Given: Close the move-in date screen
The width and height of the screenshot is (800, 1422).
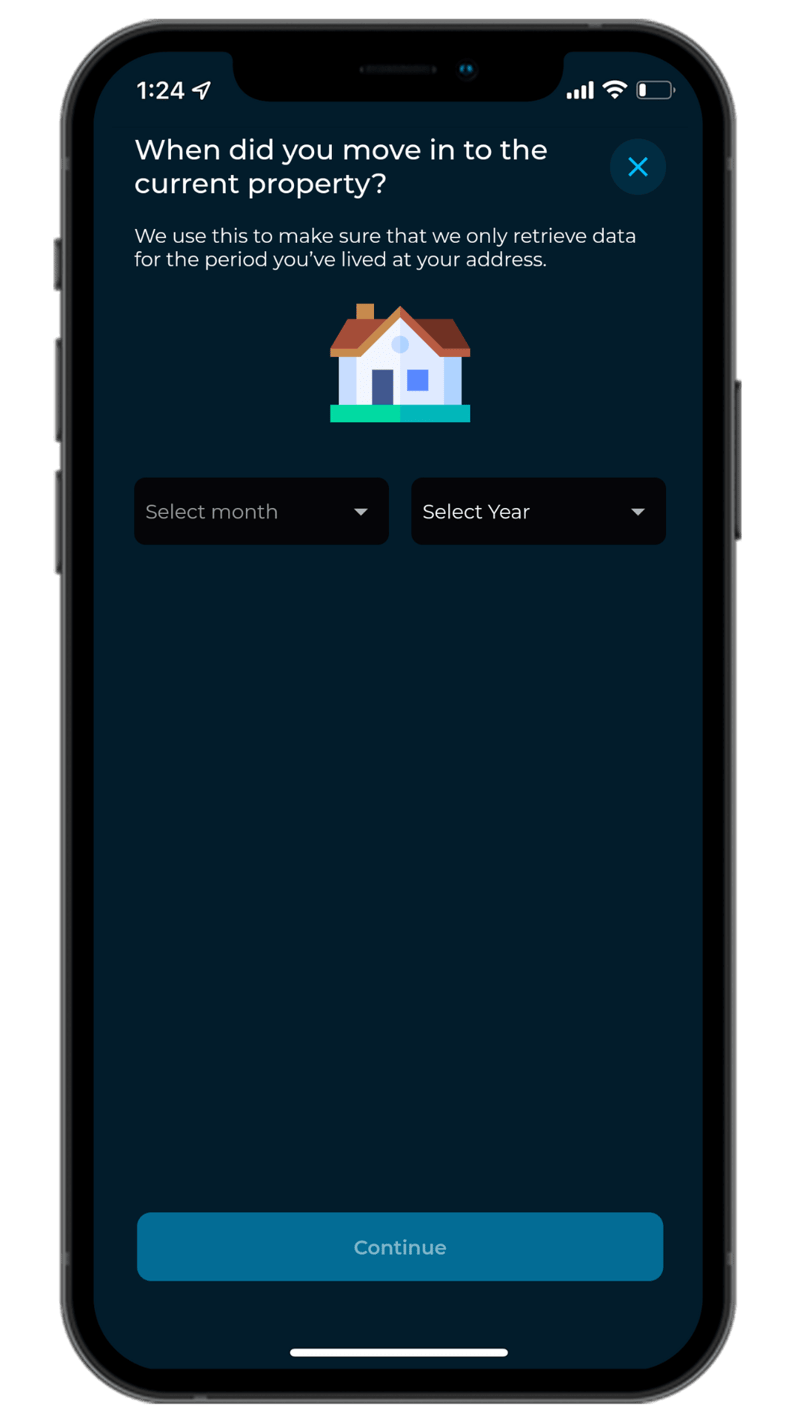Looking at the screenshot, I should click(637, 167).
